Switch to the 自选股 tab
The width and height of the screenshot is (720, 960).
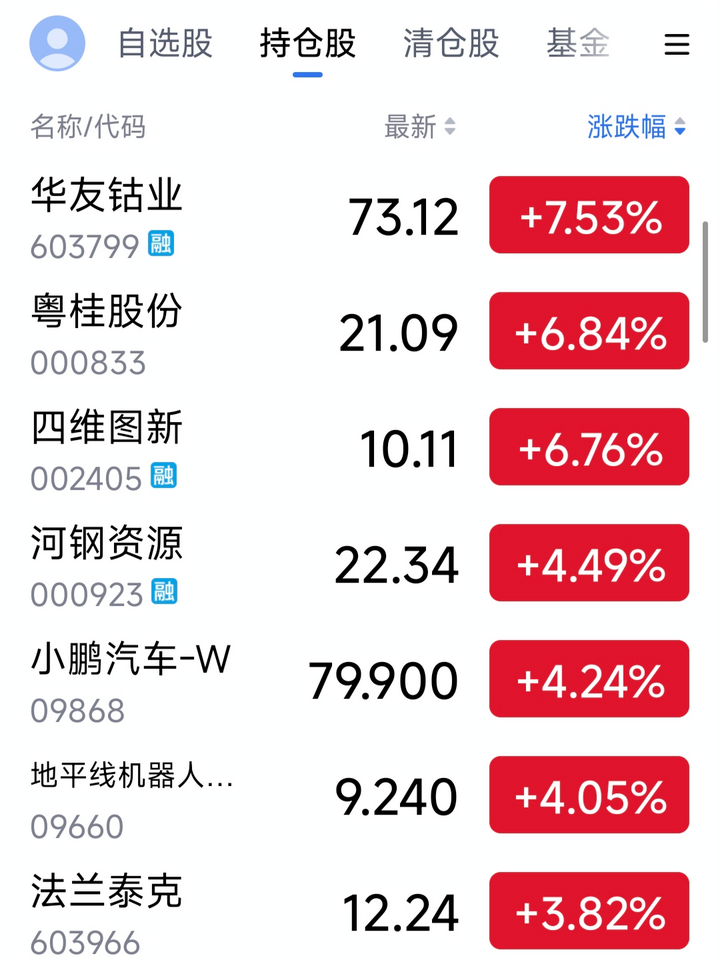click(165, 44)
